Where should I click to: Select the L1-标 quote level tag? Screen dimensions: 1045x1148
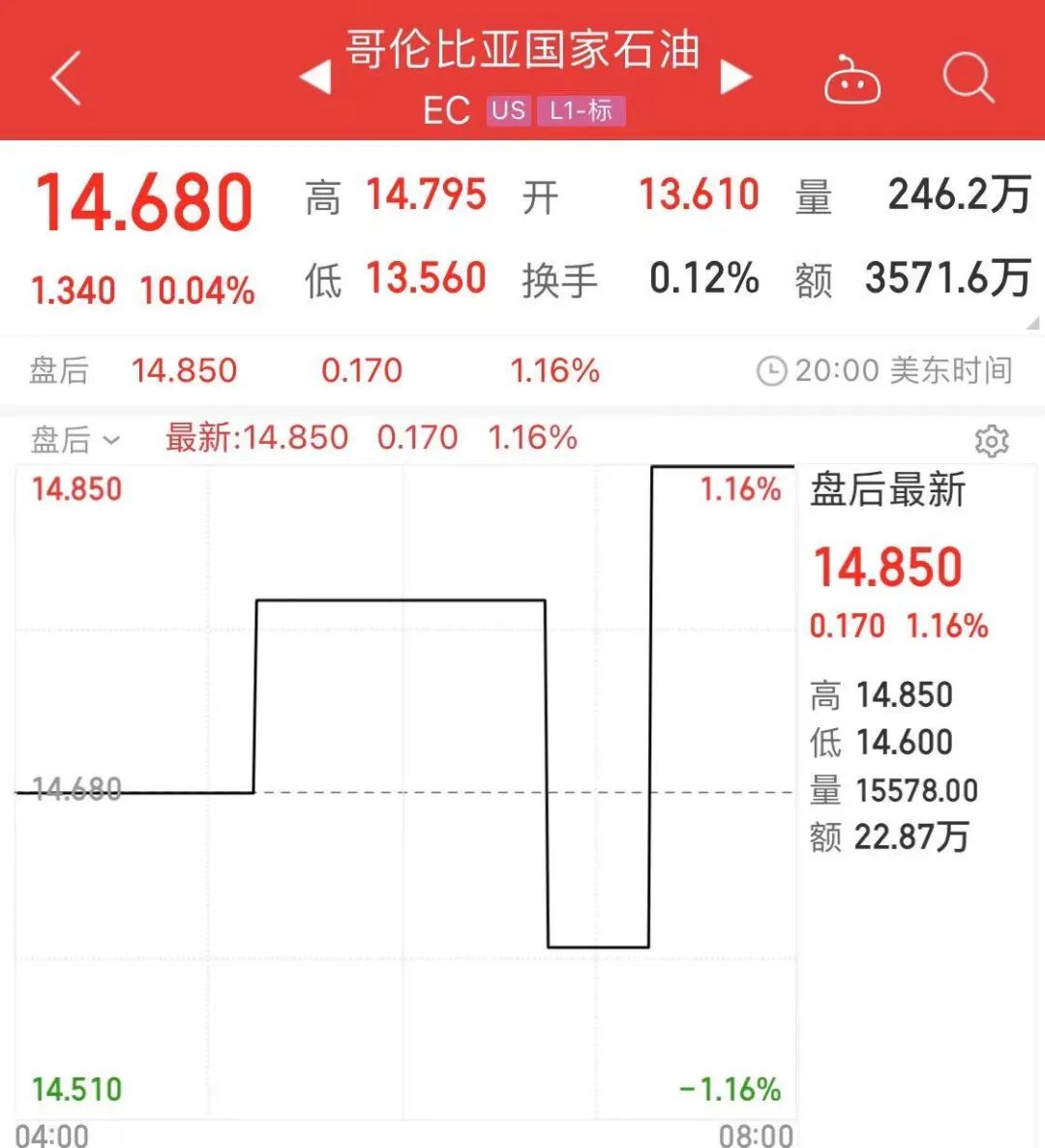pyautogui.click(x=580, y=110)
